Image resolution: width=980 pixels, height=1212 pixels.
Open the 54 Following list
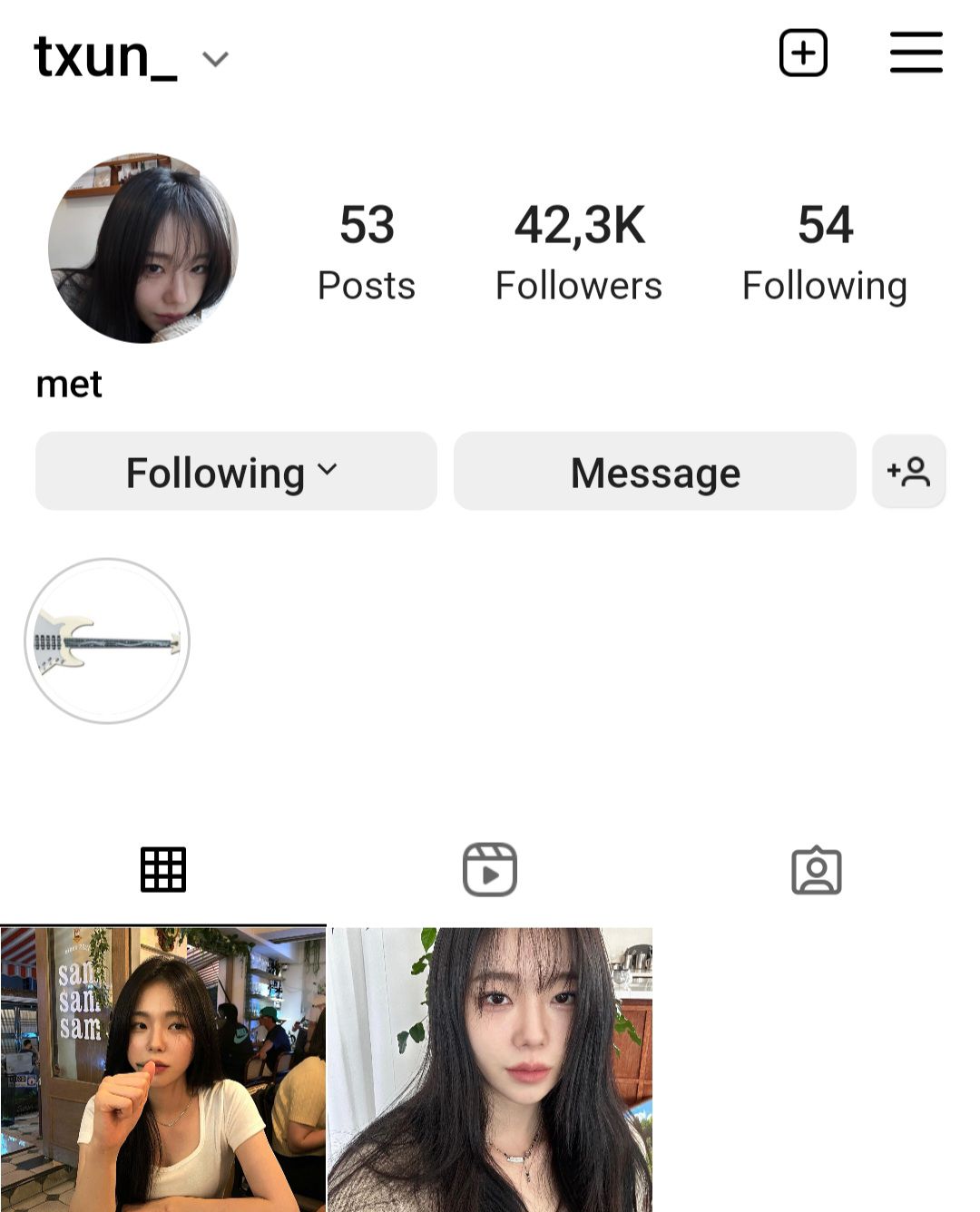[824, 251]
